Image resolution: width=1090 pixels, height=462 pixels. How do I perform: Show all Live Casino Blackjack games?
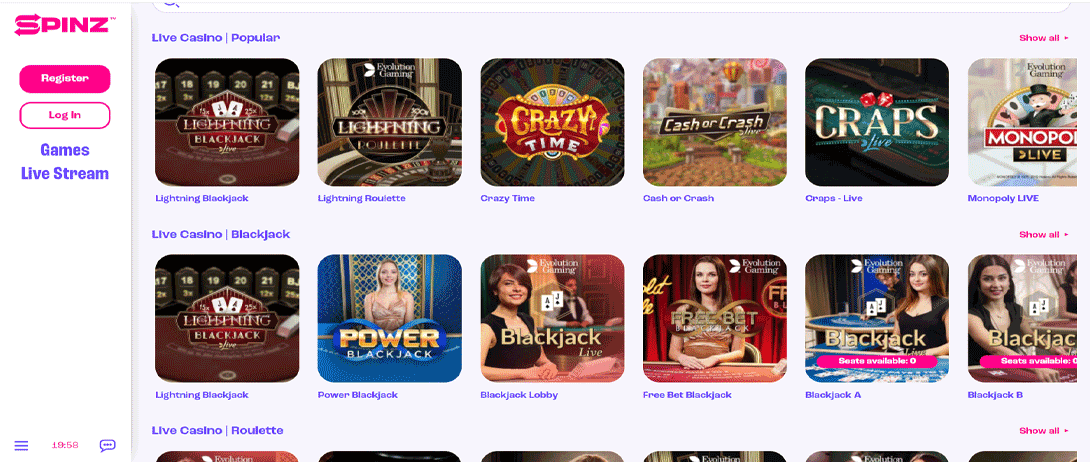[x=1043, y=234]
